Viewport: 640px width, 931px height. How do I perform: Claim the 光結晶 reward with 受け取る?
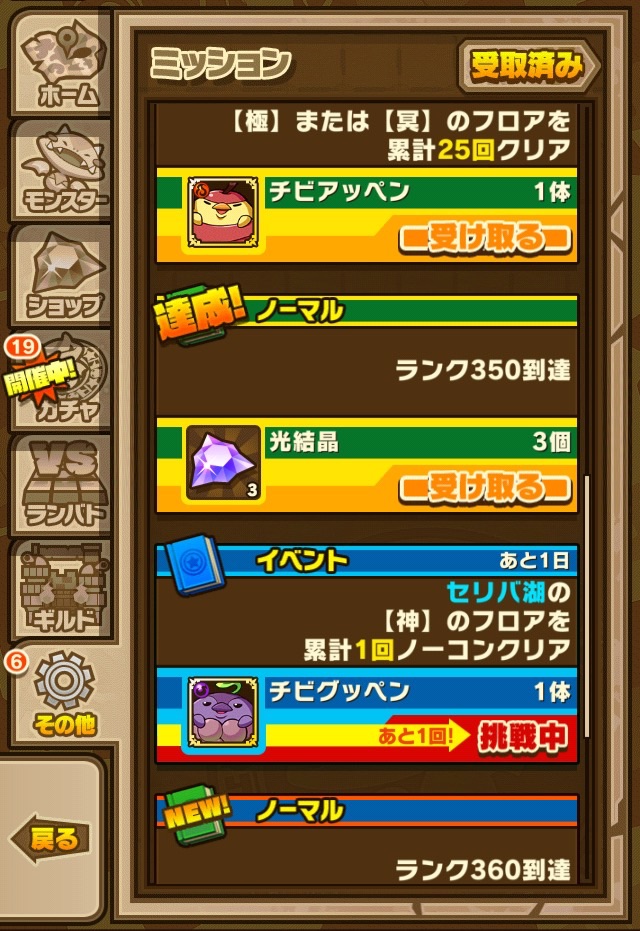[485, 488]
